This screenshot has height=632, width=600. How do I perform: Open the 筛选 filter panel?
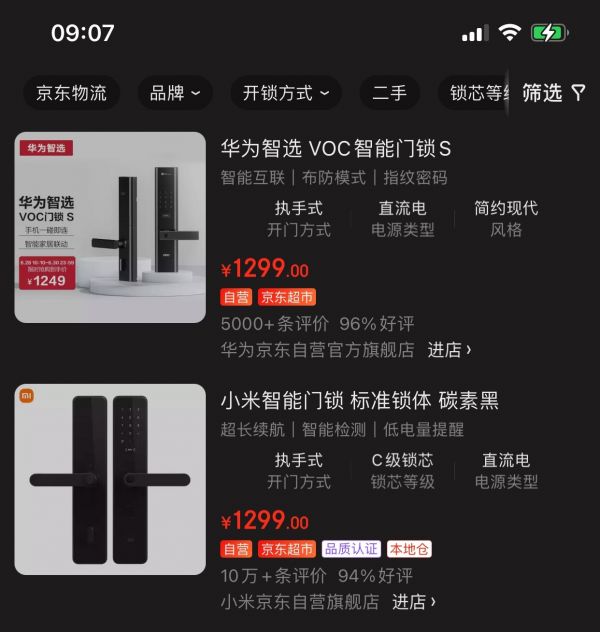553,93
